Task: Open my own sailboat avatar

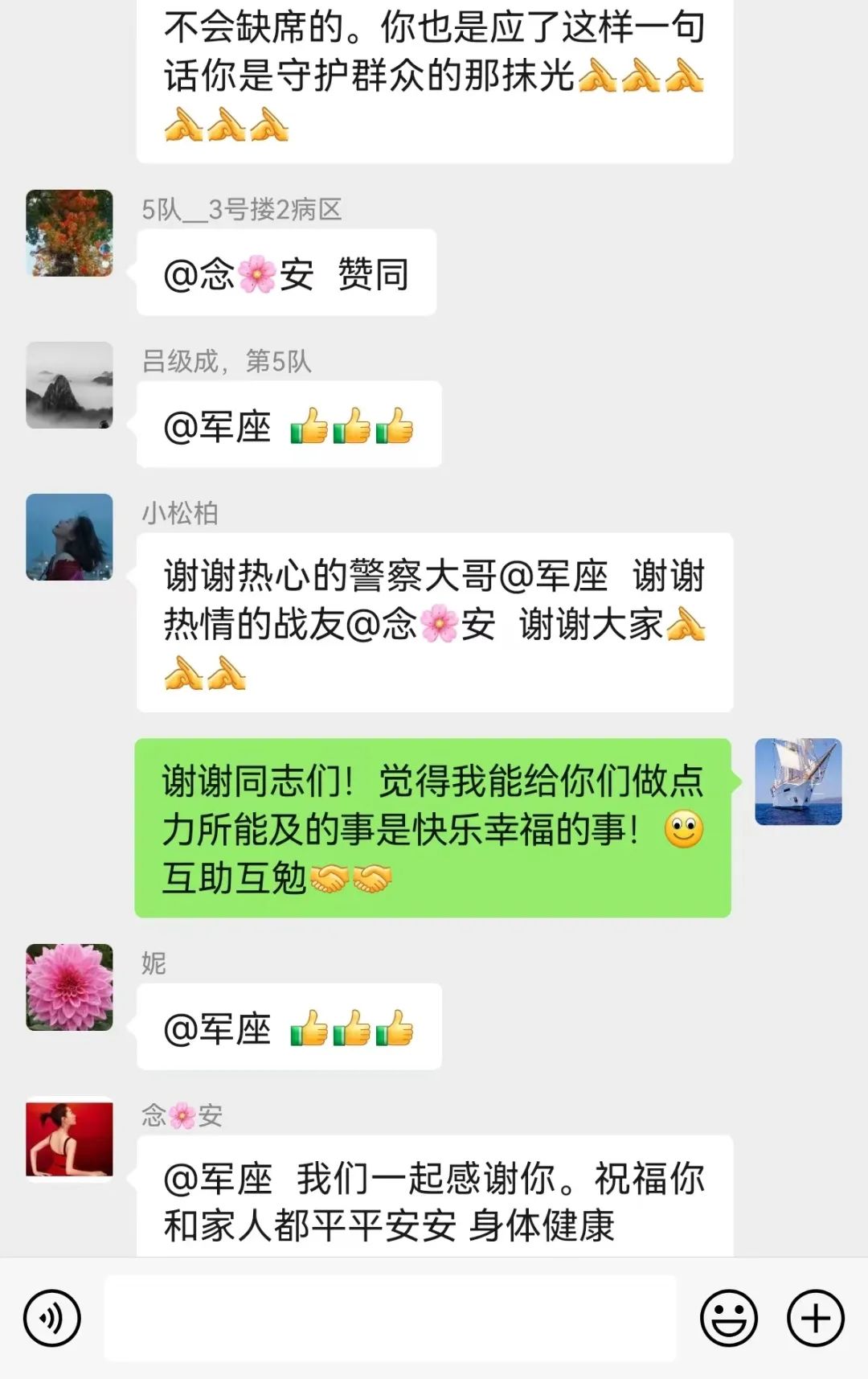Action: (798, 782)
